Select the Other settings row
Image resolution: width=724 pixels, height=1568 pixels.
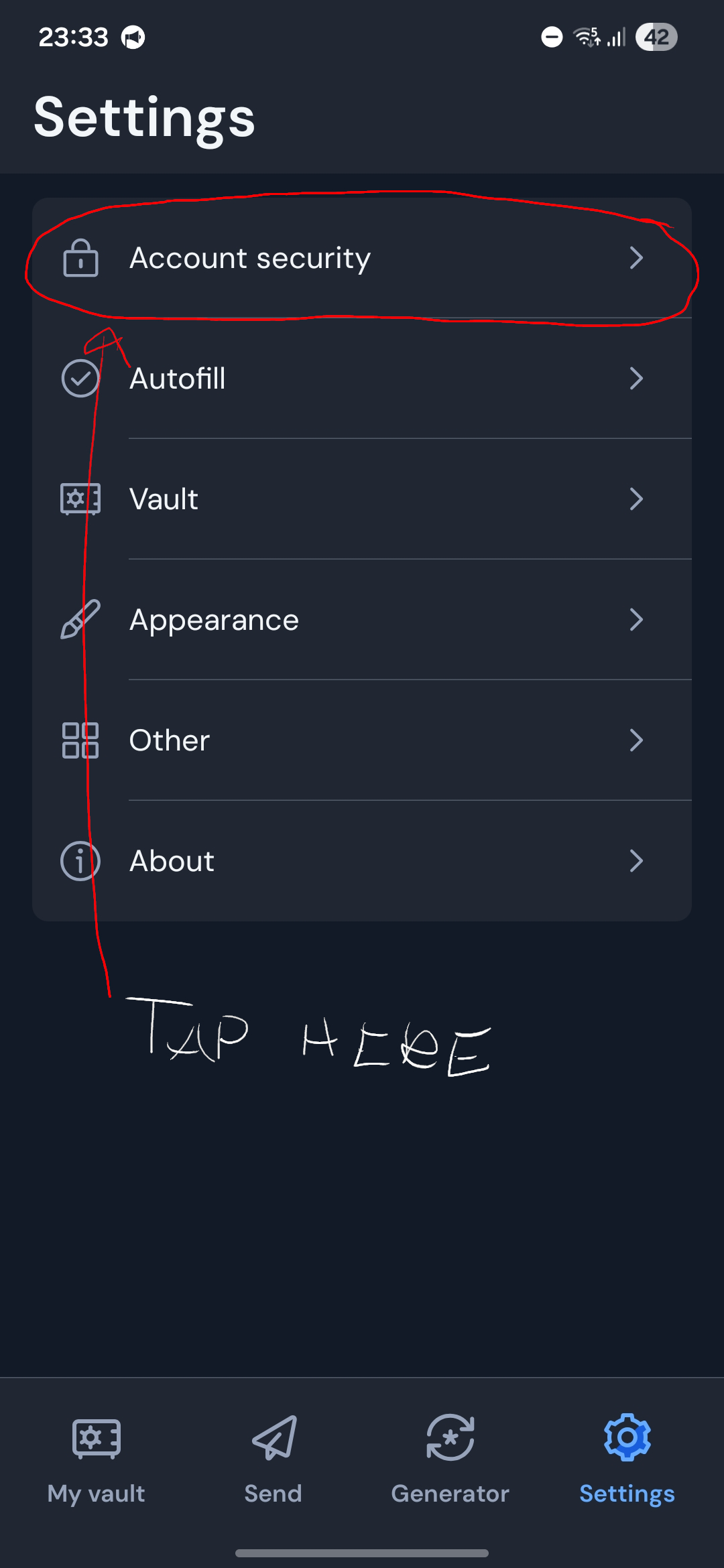[x=362, y=740]
